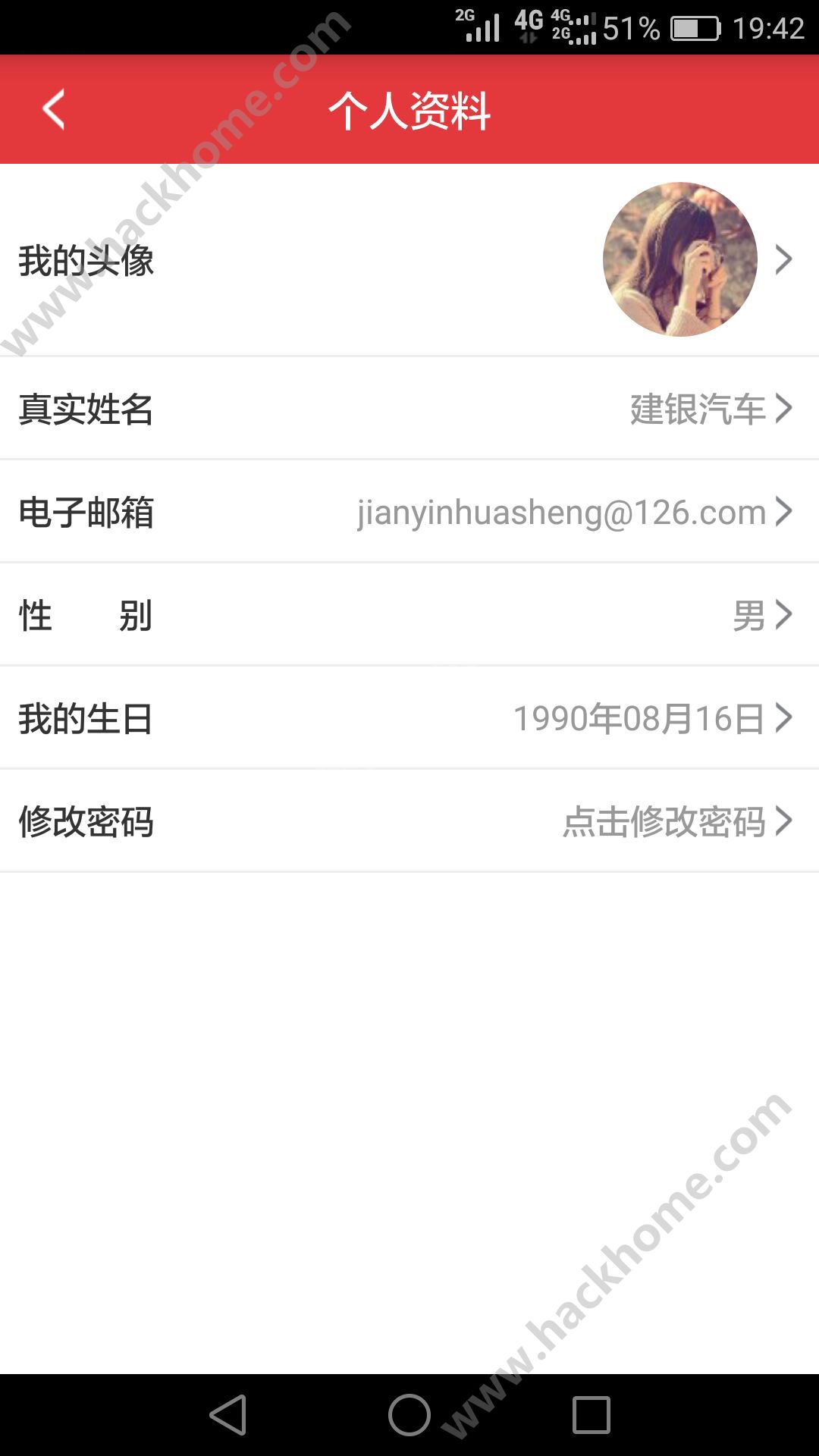
Task: Select the 我的生日 birthday row
Action: (x=409, y=718)
